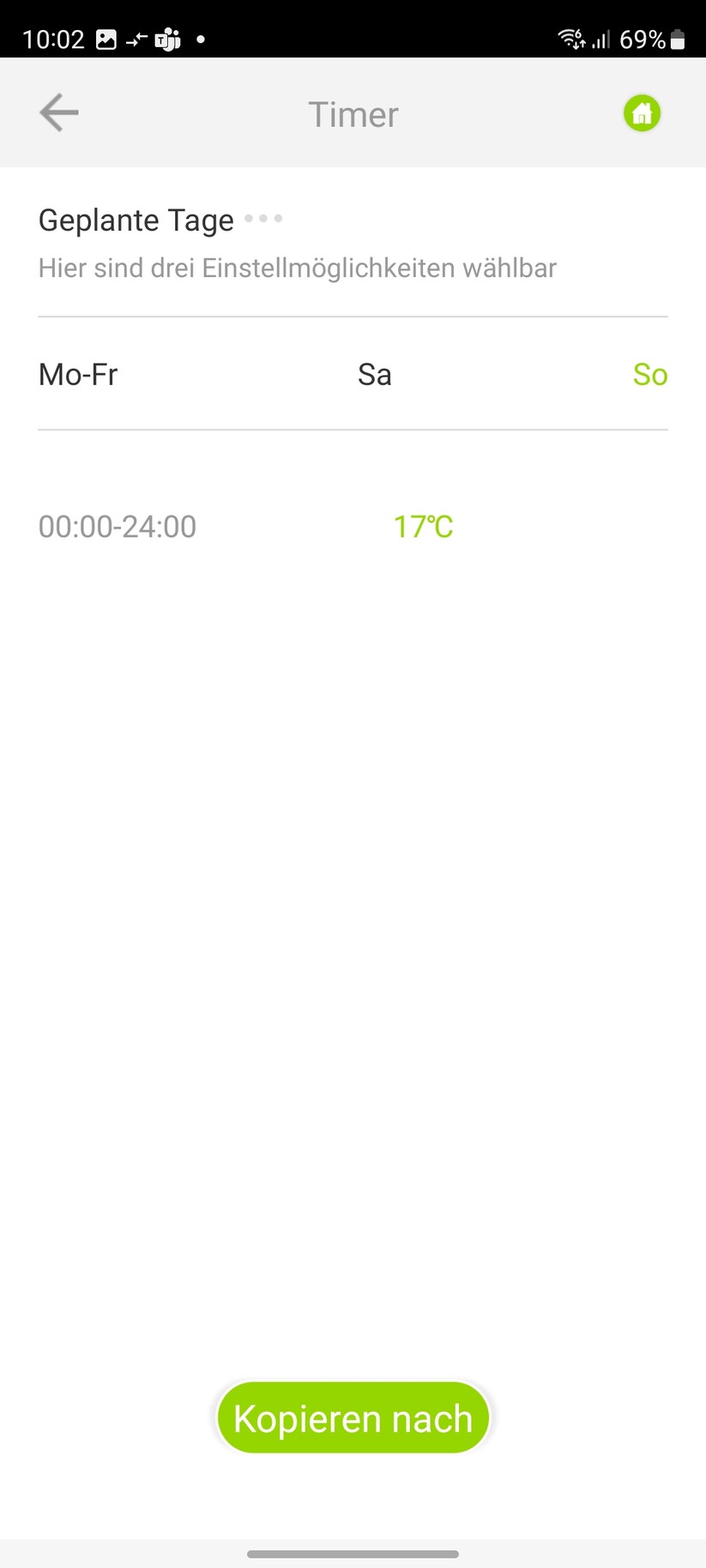Open the home screen via green house icon
This screenshot has width=706, height=1568.
coord(641,112)
